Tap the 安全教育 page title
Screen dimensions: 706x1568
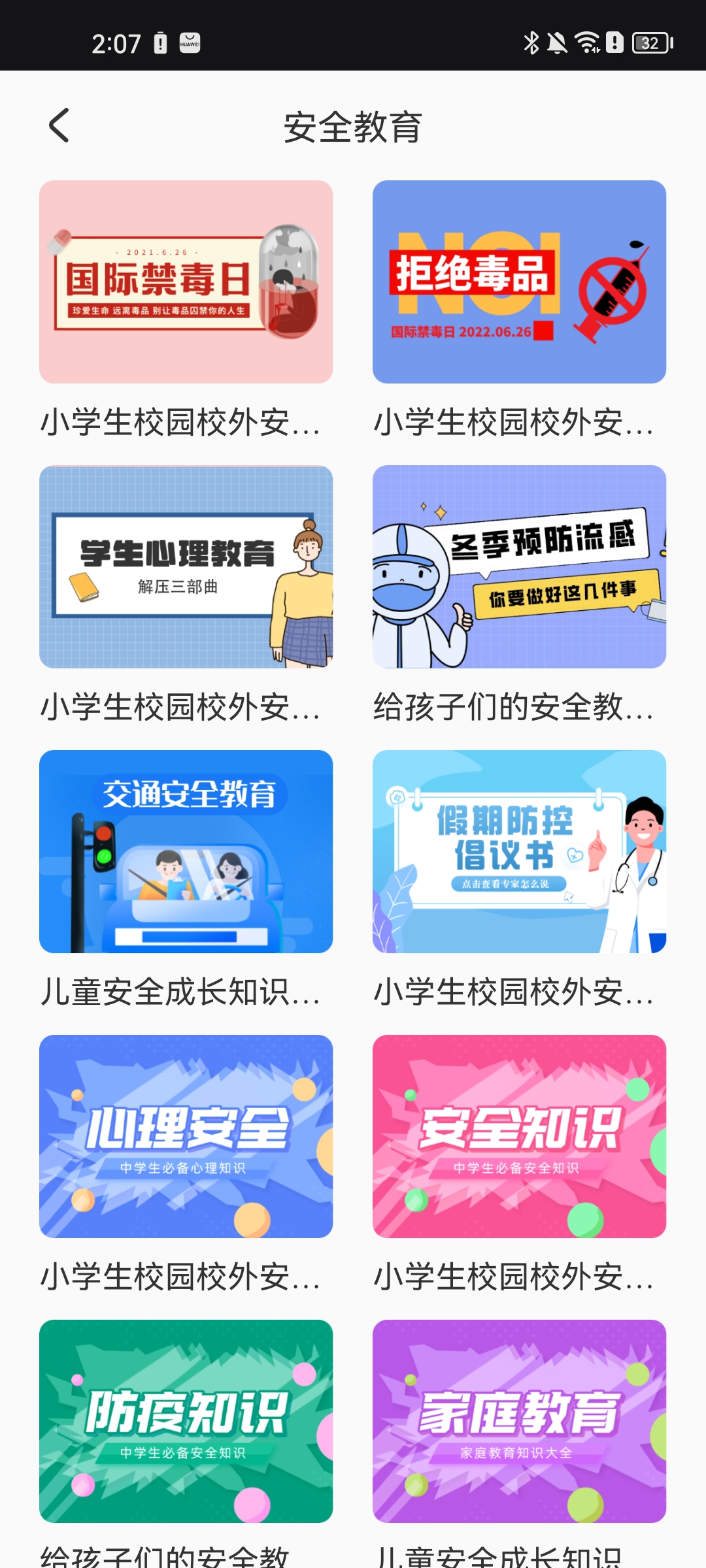click(x=353, y=127)
